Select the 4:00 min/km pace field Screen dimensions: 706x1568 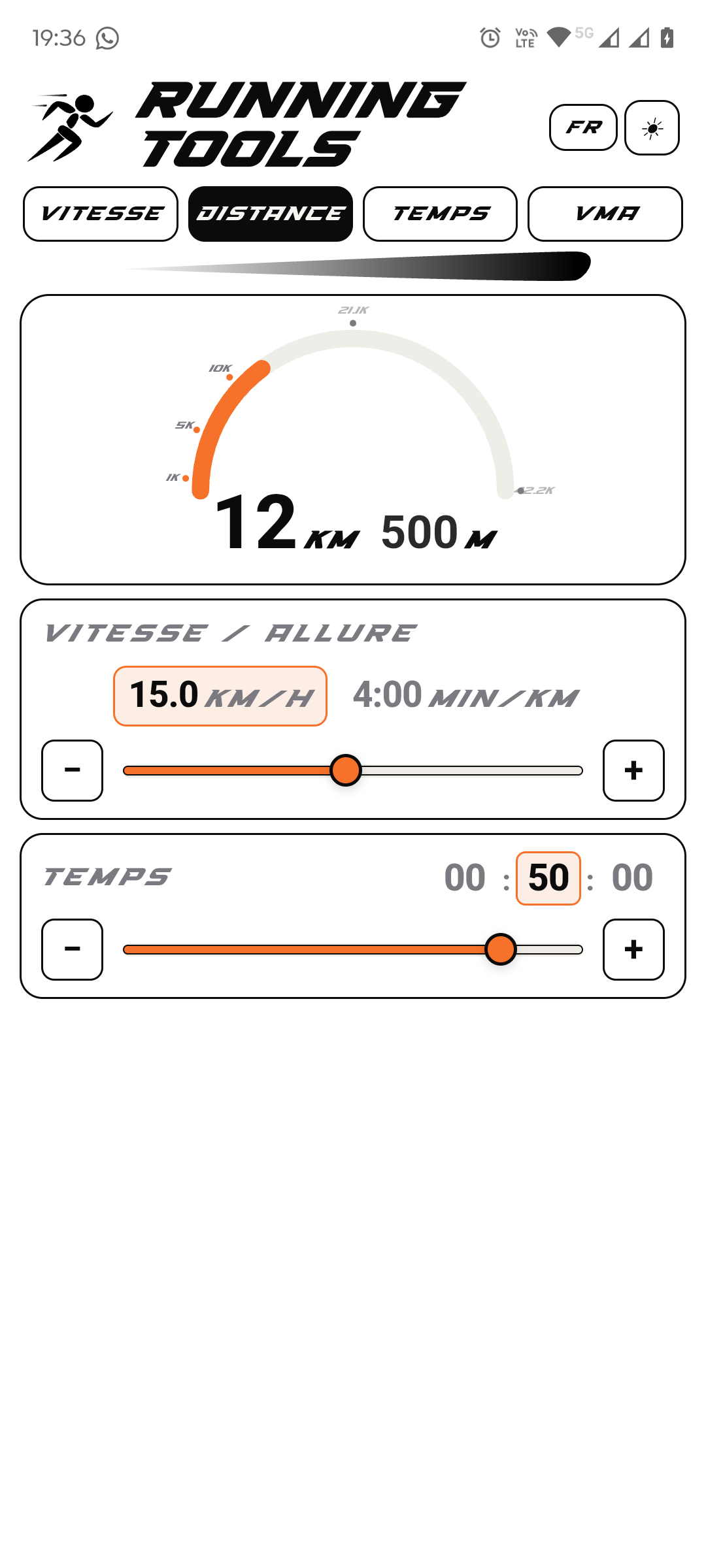coord(465,696)
